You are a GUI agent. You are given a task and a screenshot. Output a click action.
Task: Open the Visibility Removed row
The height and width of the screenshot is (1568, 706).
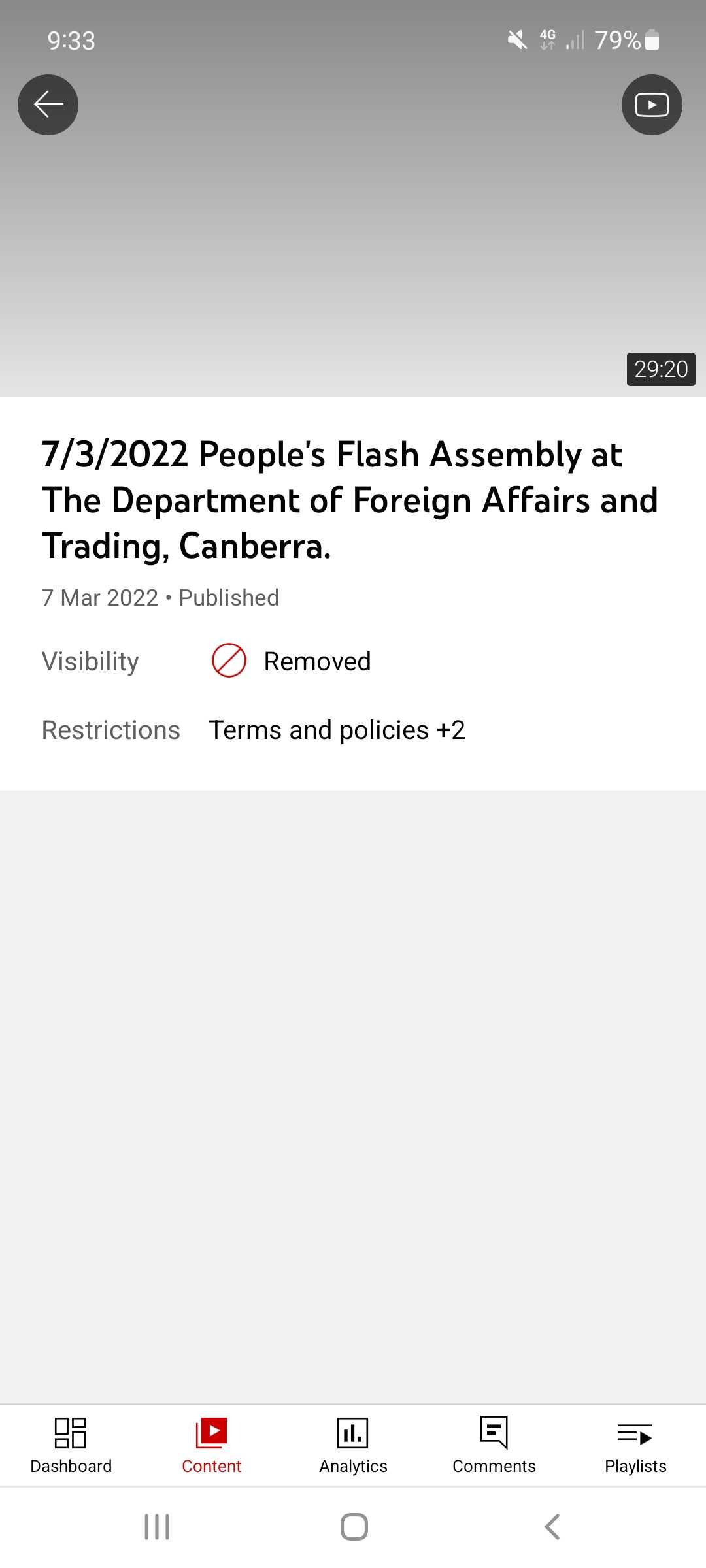316,661
